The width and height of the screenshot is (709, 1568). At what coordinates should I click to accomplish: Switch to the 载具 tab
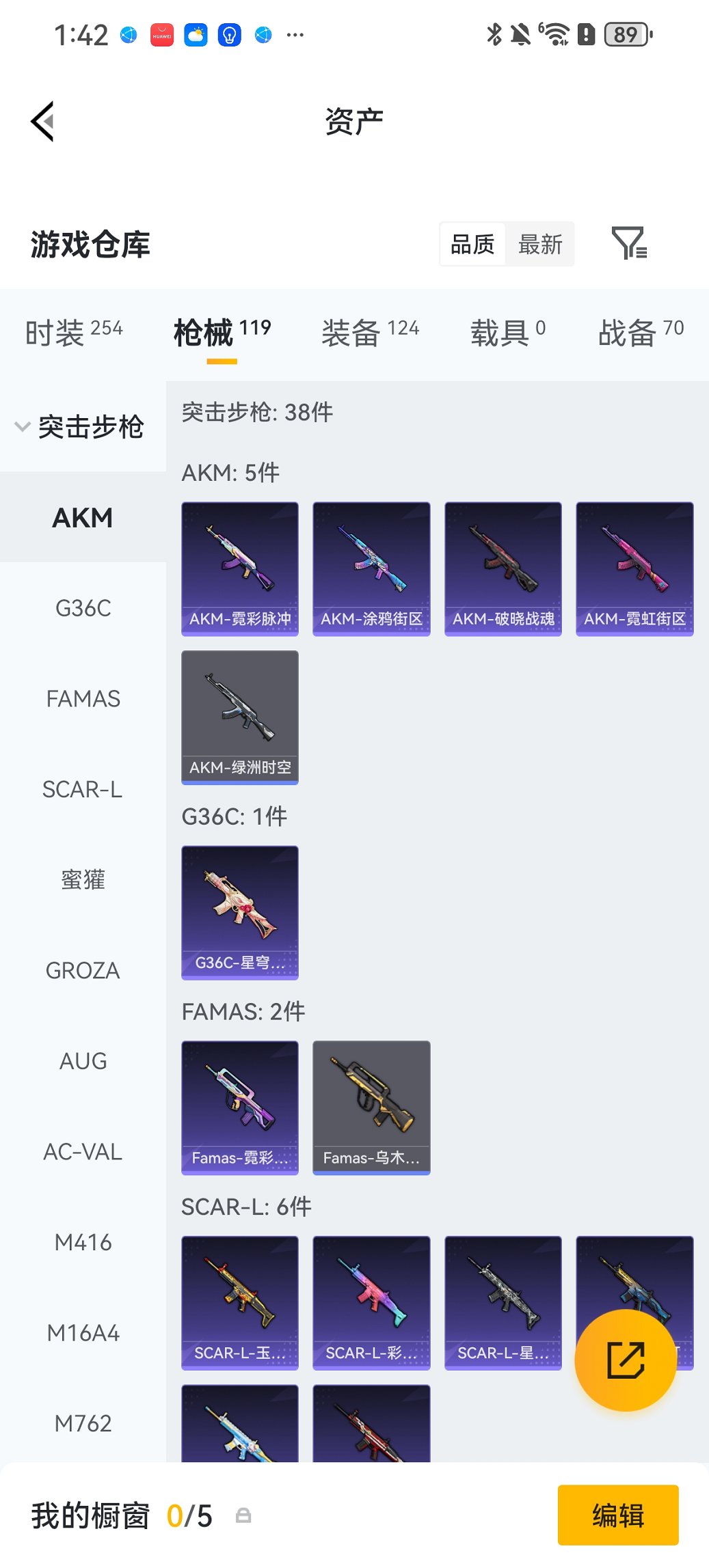click(x=507, y=333)
